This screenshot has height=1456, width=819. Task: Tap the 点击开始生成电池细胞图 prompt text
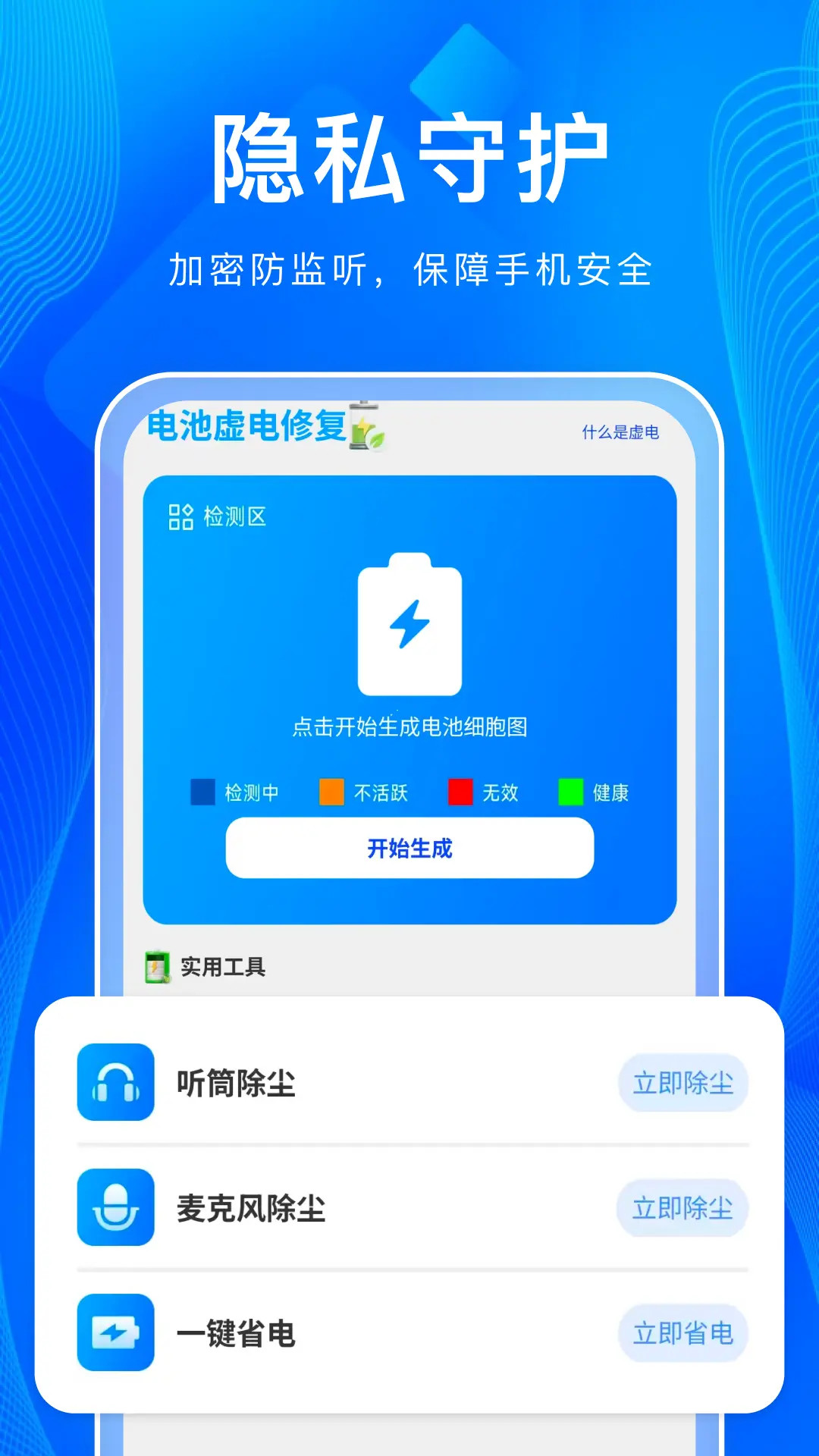(x=409, y=726)
